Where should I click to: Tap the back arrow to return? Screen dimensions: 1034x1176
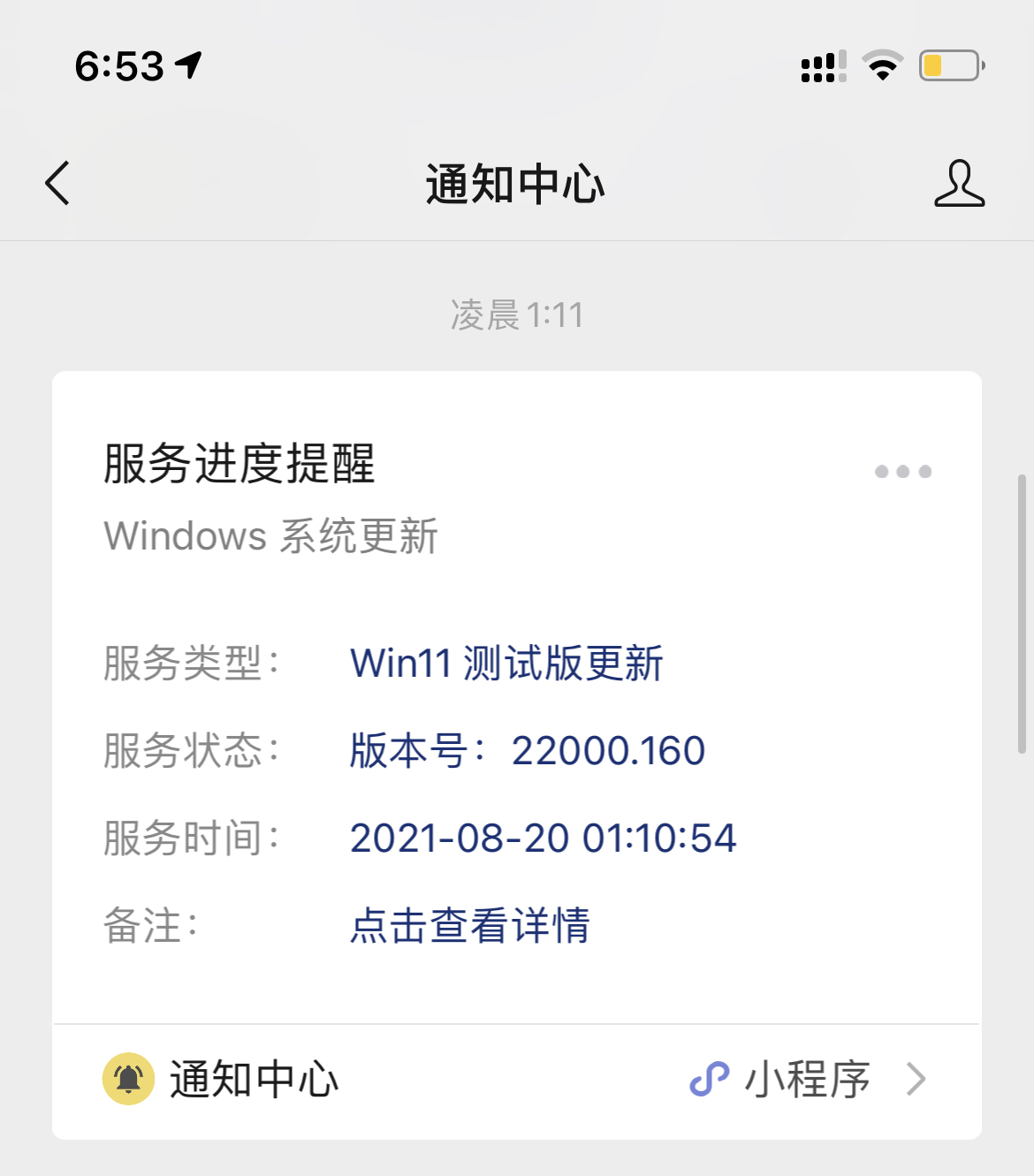[x=56, y=184]
